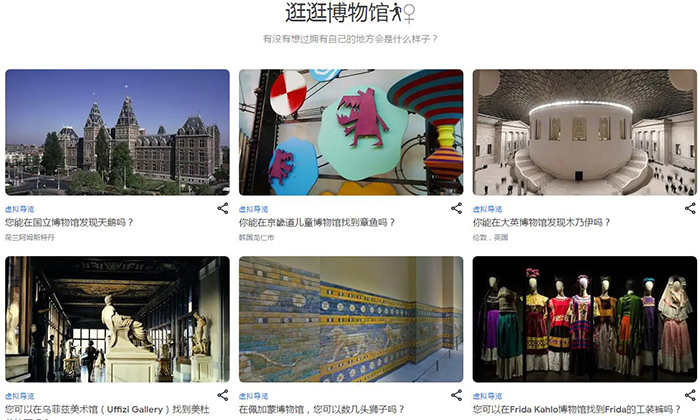Share the Uffizi Gallery tour

tap(223, 396)
